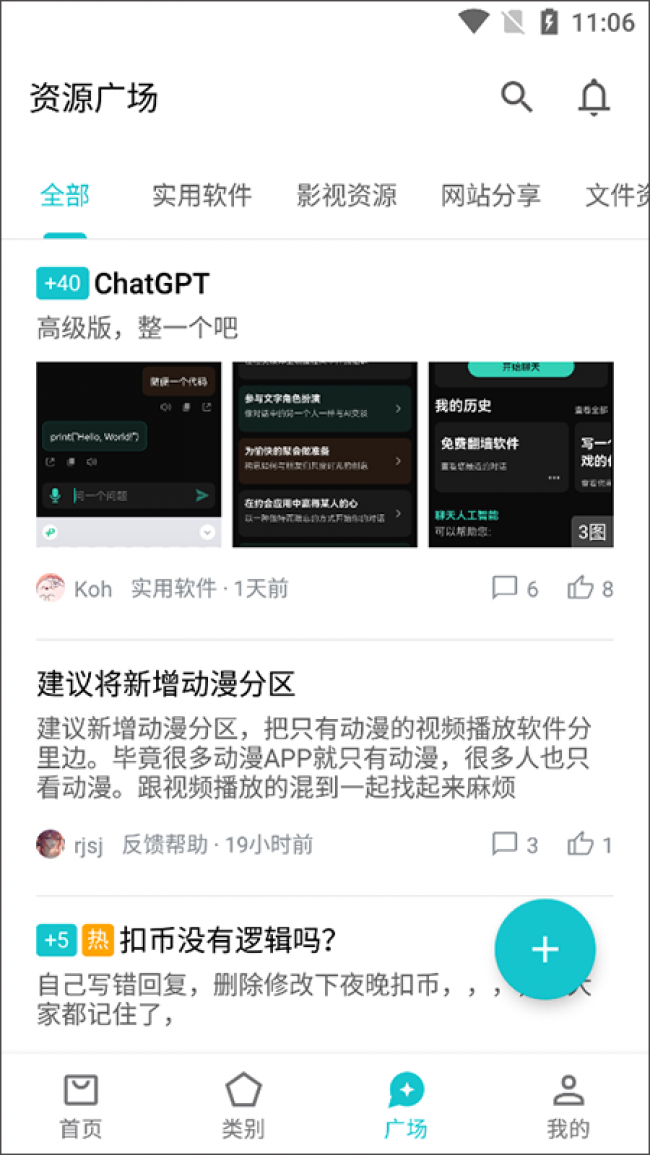Open first screenshot image in ChatGPT post

tap(128, 454)
